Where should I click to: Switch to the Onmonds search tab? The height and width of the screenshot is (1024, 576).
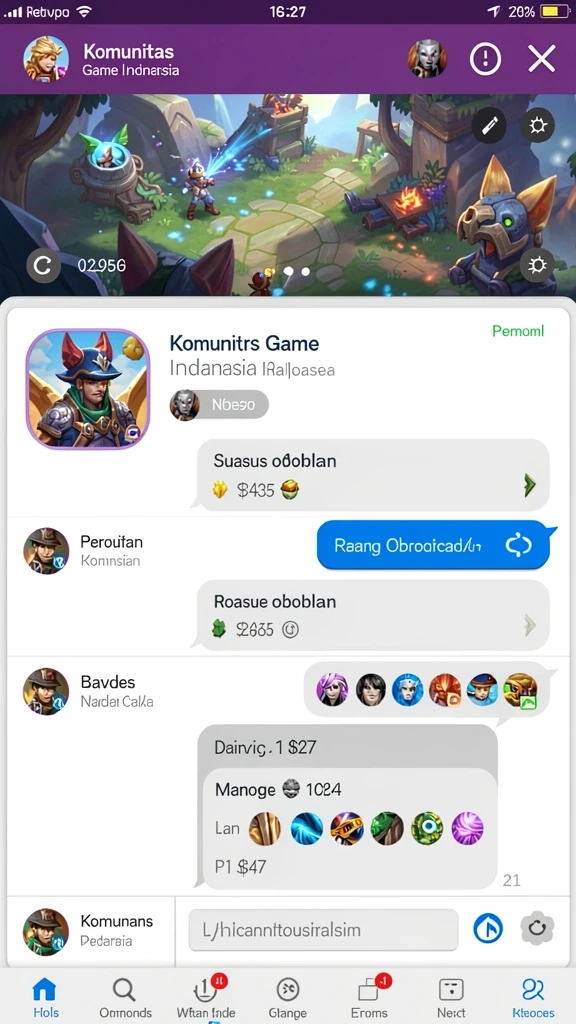pos(124,999)
